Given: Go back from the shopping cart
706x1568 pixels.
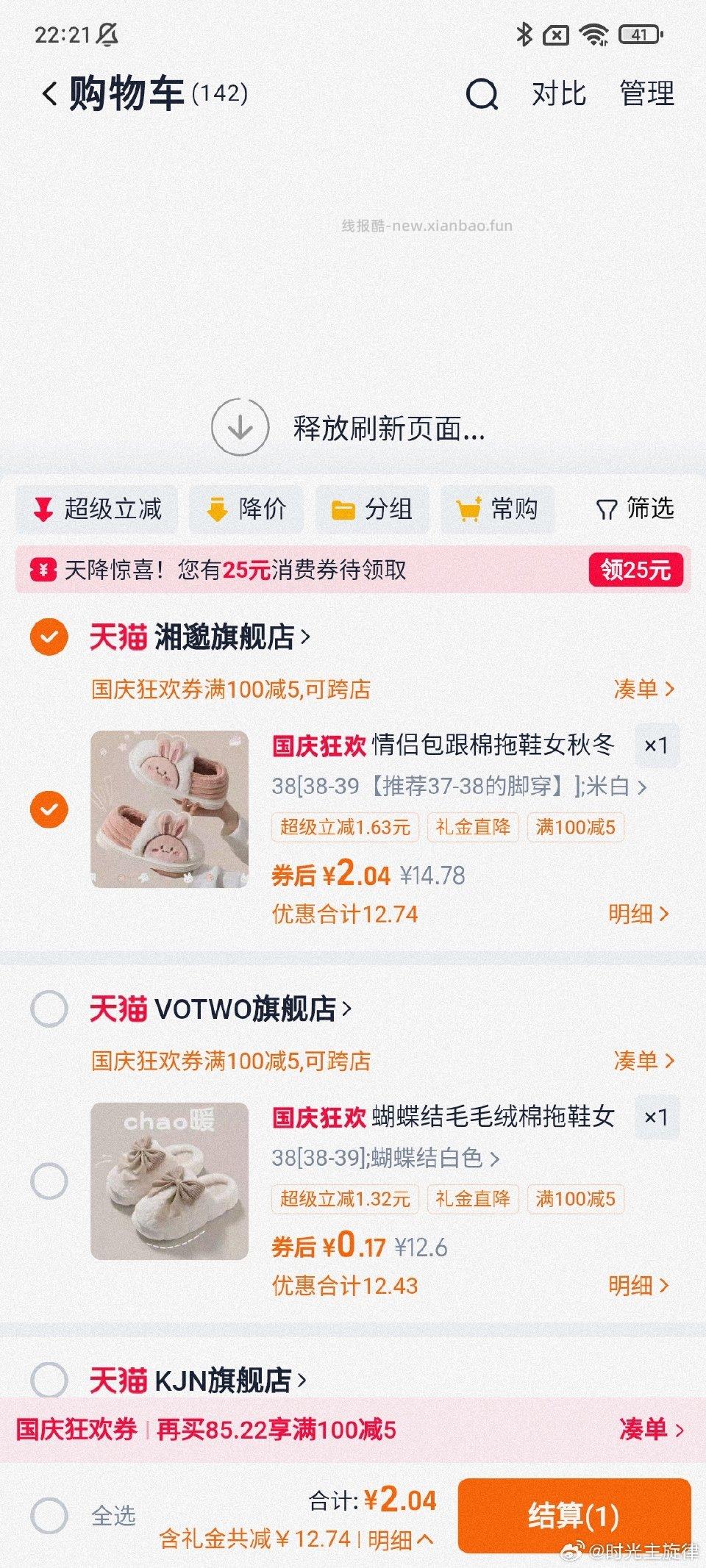Looking at the screenshot, I should [x=50, y=94].
